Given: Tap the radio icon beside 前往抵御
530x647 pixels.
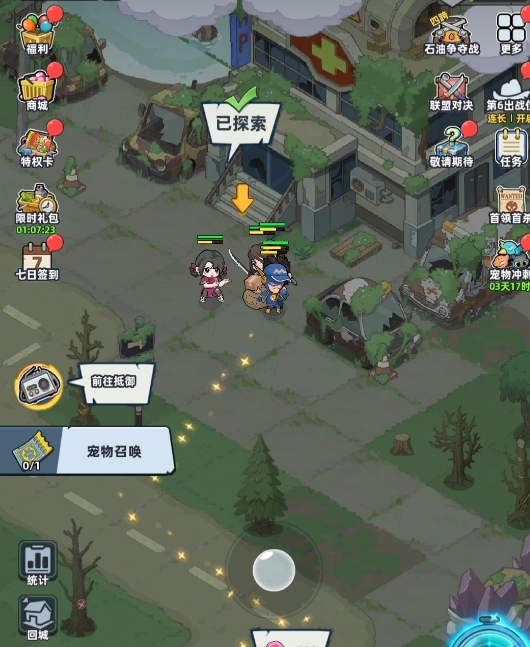Looking at the screenshot, I should (x=39, y=387).
